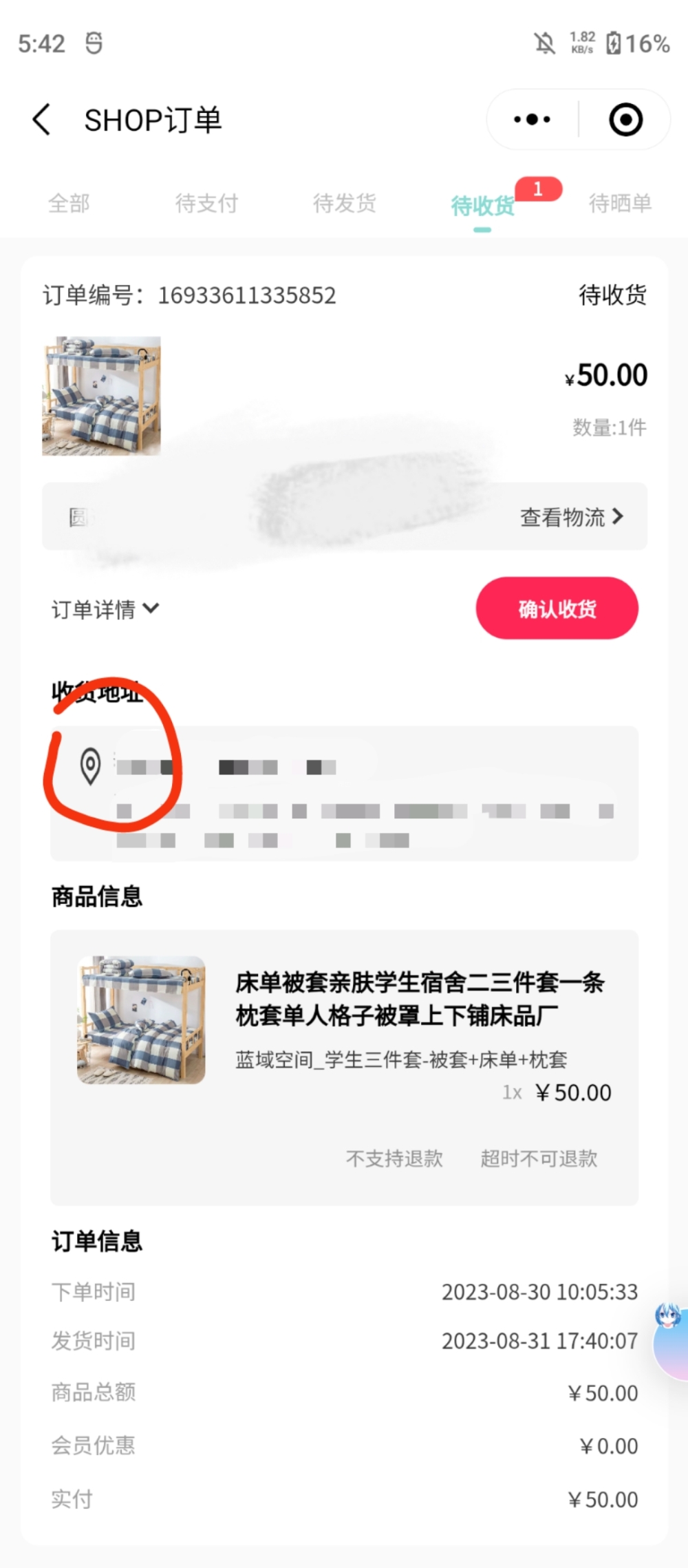
Task: Close the mini program with the circle button
Action: [625, 120]
